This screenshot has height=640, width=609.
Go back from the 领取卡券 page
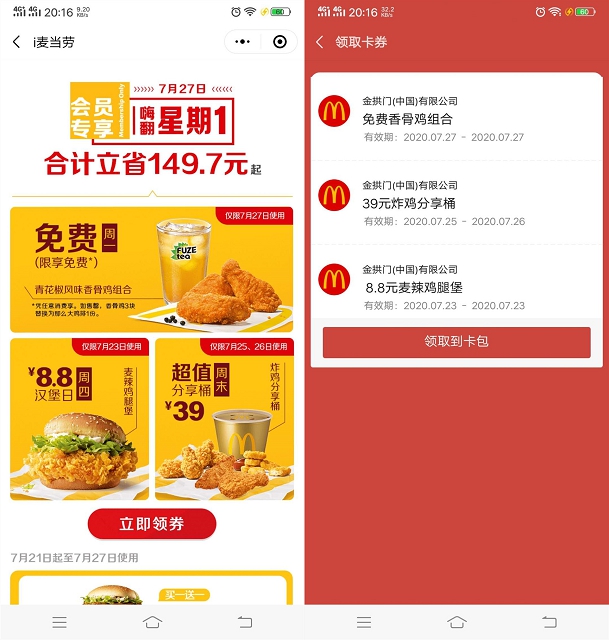(320, 42)
